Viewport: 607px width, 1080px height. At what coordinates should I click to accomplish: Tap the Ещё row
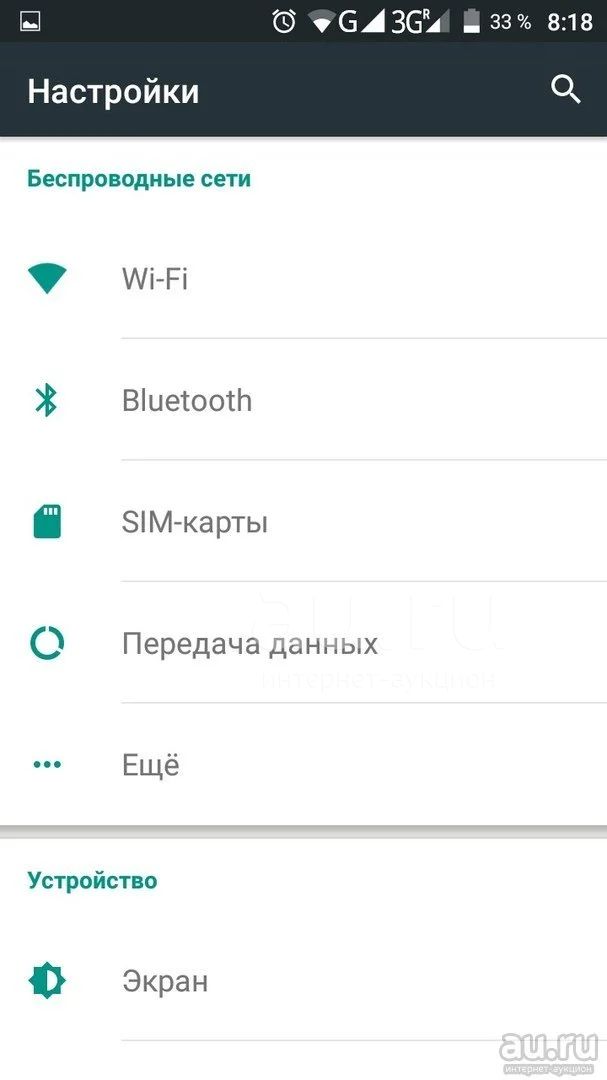coord(303,765)
